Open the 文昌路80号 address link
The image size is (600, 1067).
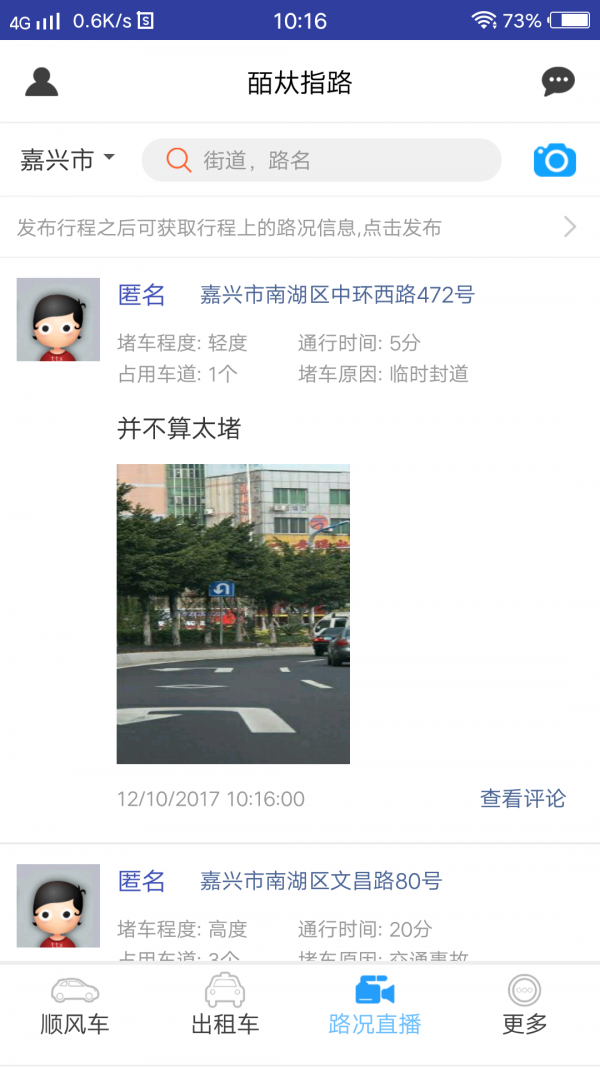(320, 881)
